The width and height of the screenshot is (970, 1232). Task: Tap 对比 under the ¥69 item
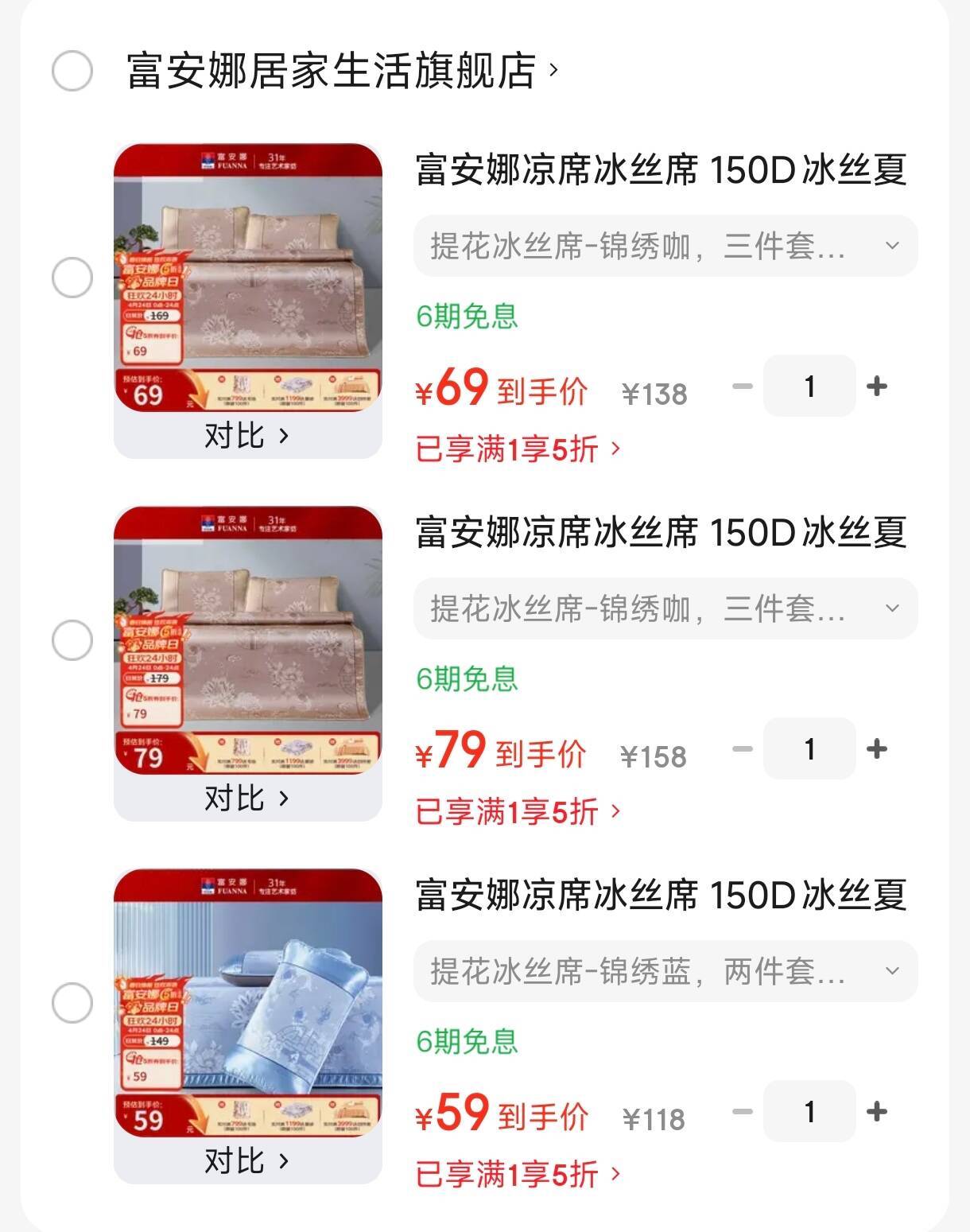tap(246, 435)
